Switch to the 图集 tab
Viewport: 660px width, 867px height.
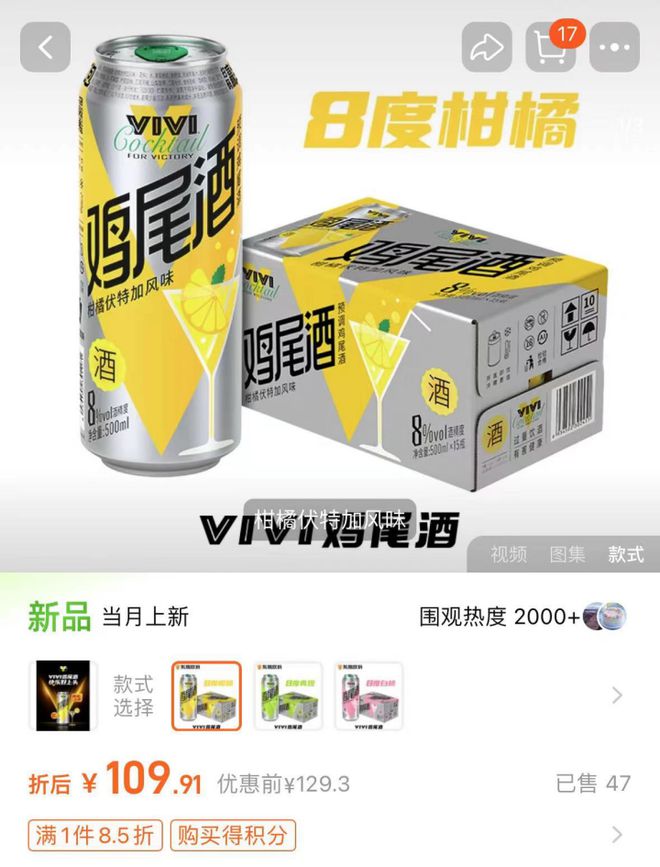[567, 554]
